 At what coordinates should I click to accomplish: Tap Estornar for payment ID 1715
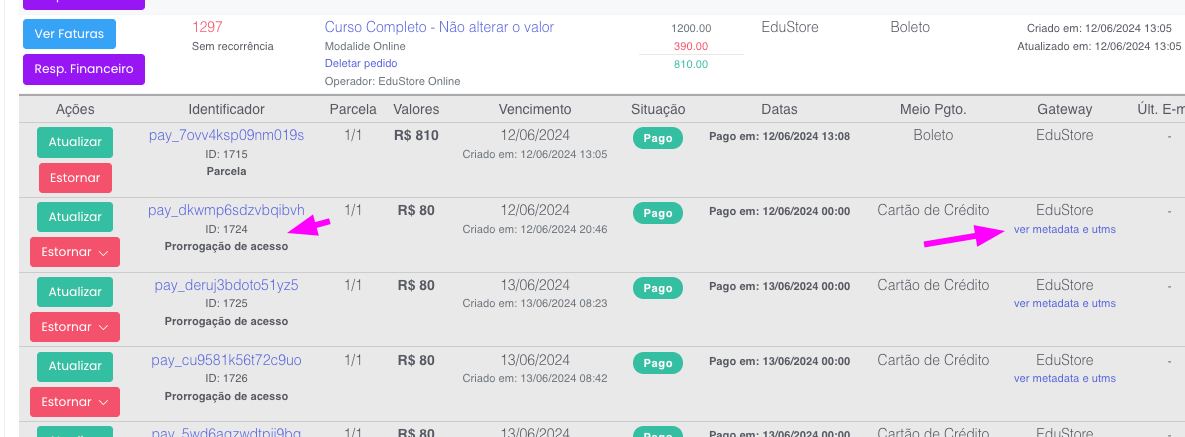(75, 178)
